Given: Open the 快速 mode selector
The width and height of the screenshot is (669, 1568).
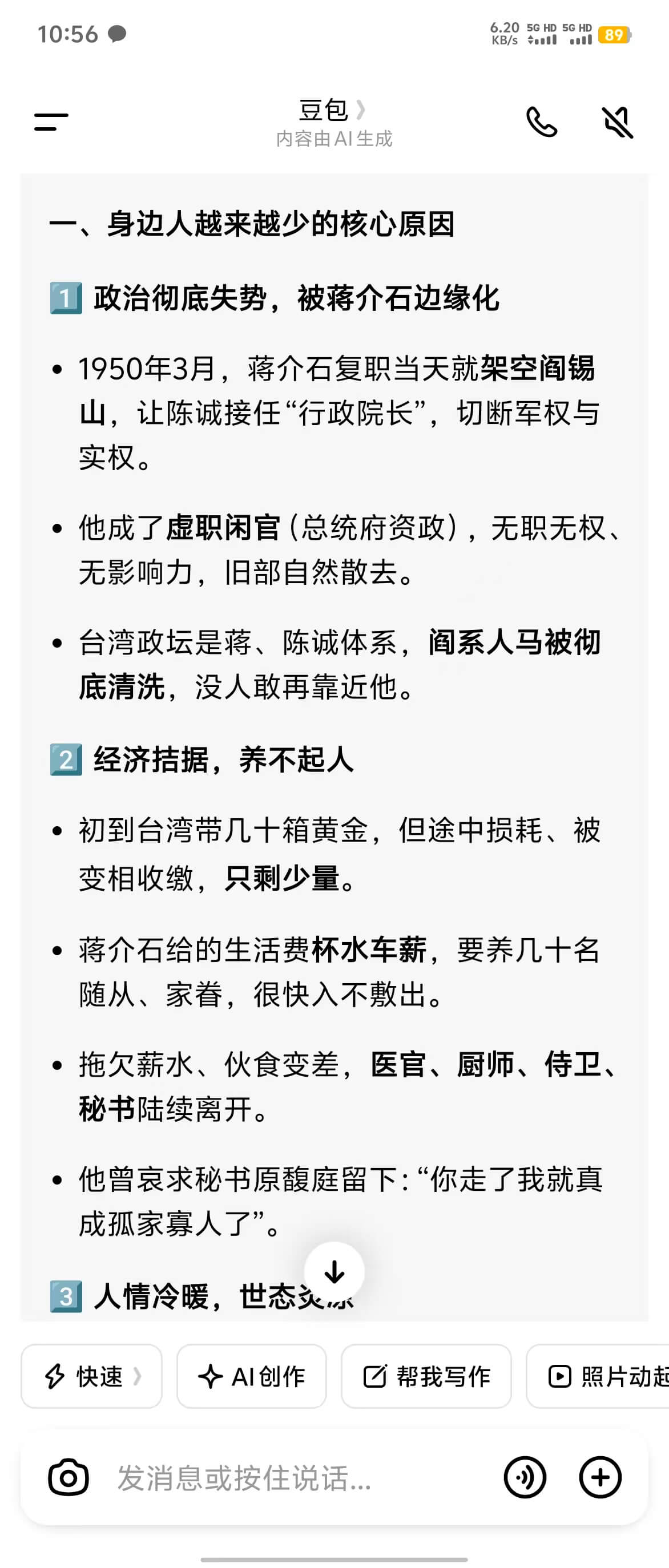Looking at the screenshot, I should [92, 1376].
